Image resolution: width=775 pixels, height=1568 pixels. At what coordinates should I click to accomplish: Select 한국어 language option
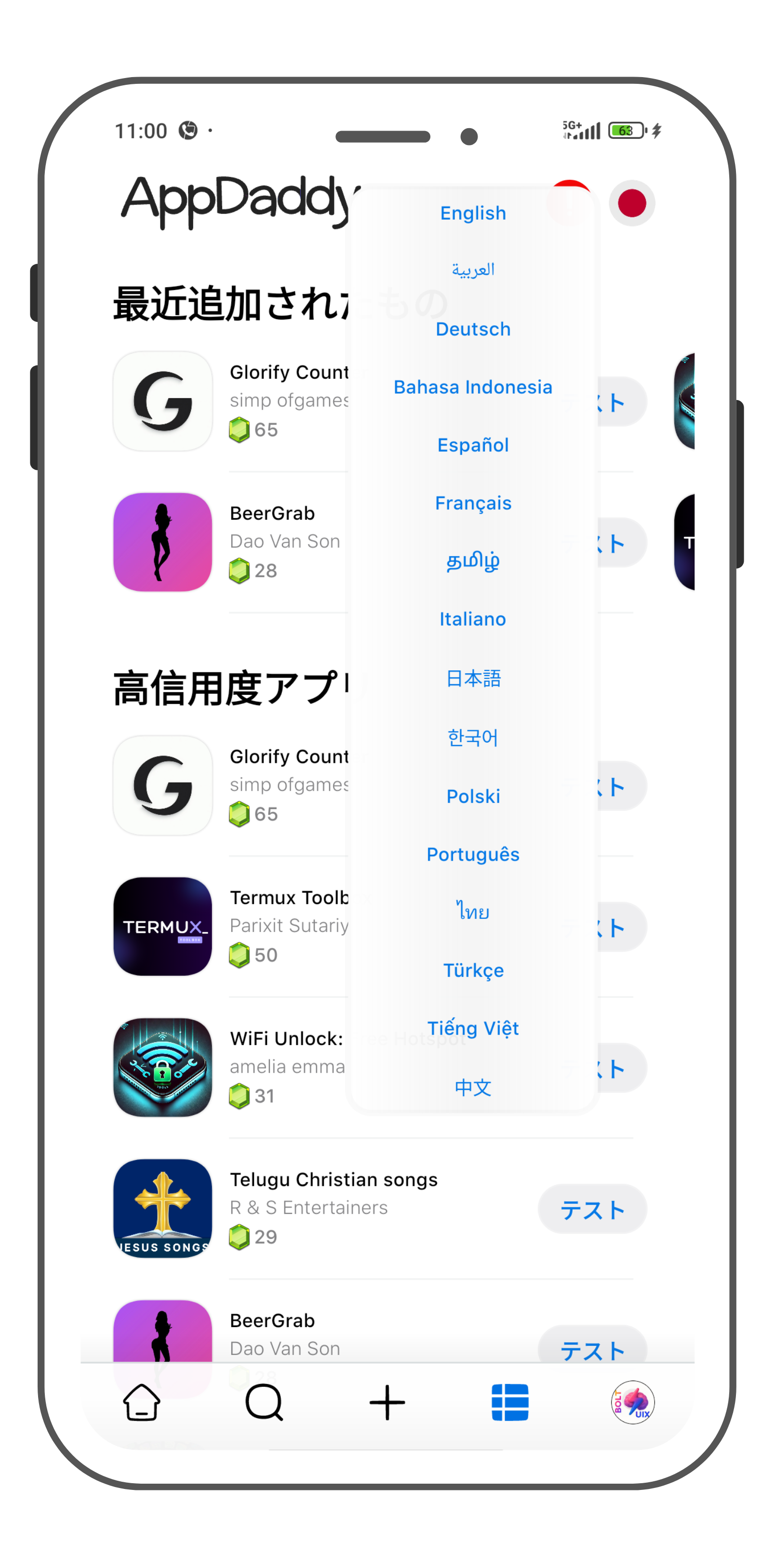point(472,736)
